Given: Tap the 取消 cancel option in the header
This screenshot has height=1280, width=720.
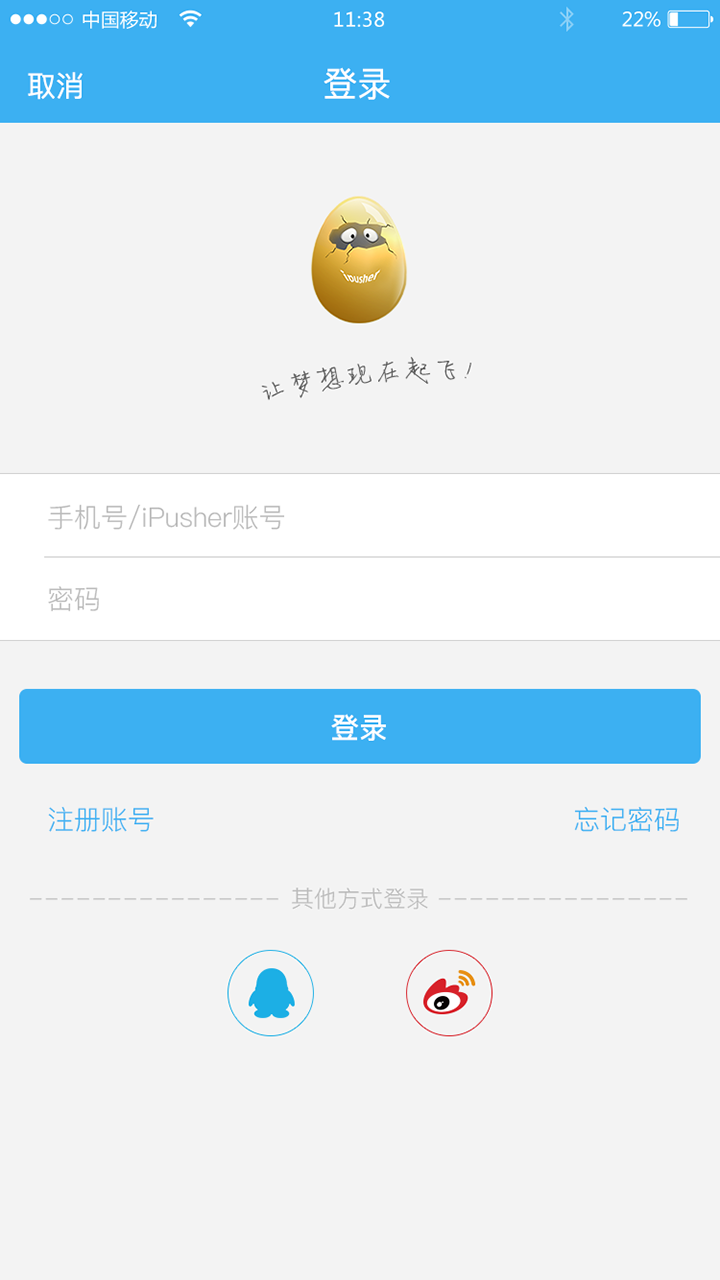Looking at the screenshot, I should pos(55,86).
